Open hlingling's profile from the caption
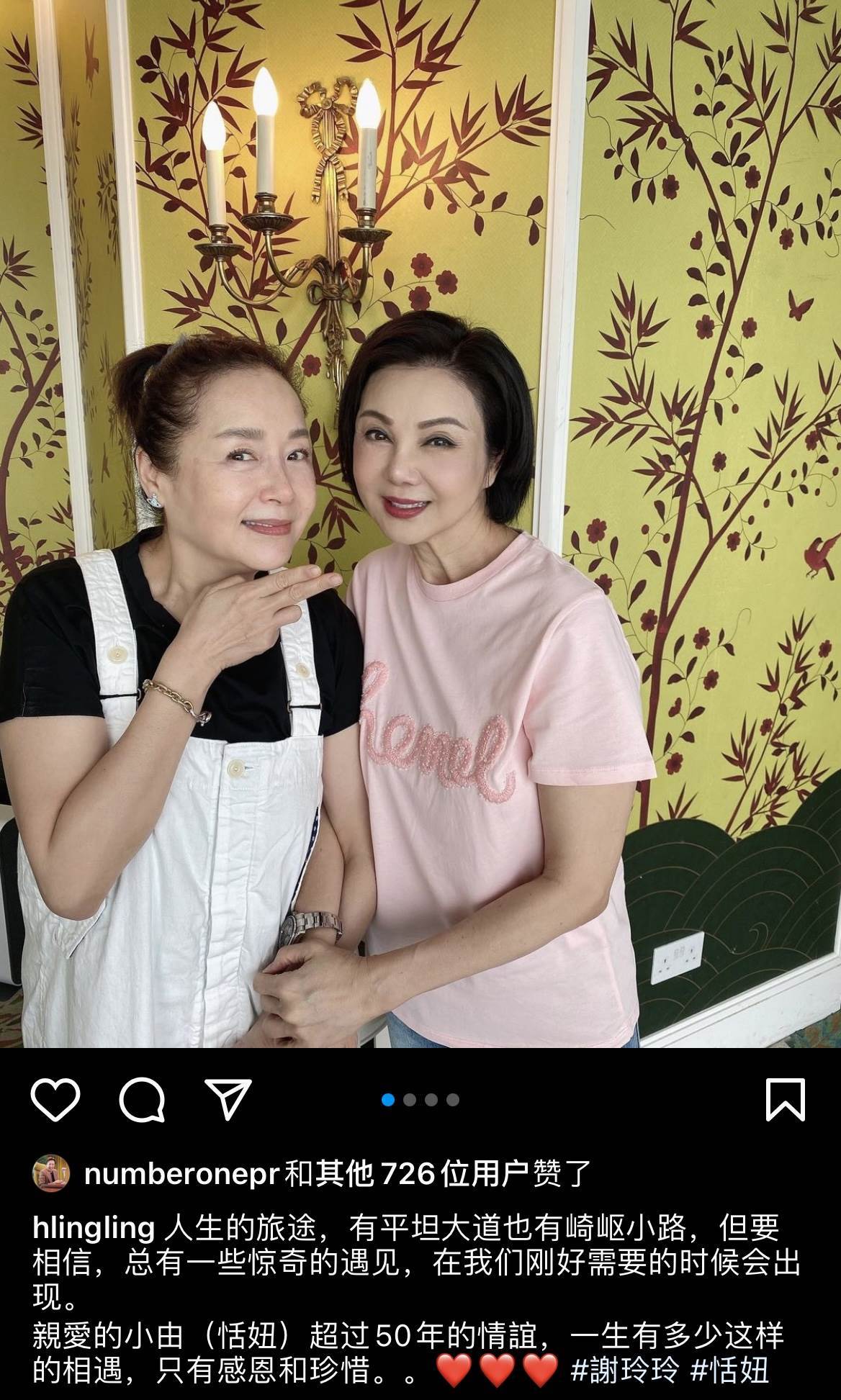841x1400 pixels. (x=94, y=1229)
